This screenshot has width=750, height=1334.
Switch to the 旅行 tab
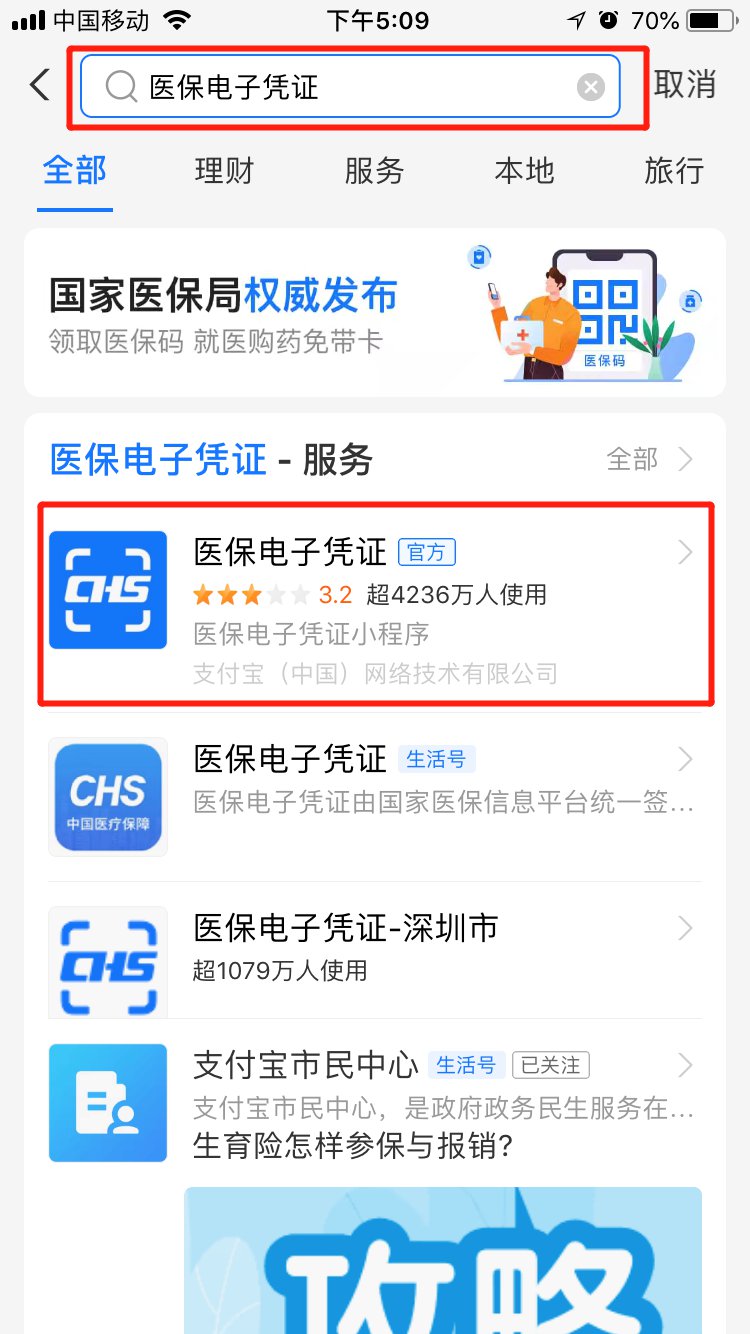coord(674,171)
